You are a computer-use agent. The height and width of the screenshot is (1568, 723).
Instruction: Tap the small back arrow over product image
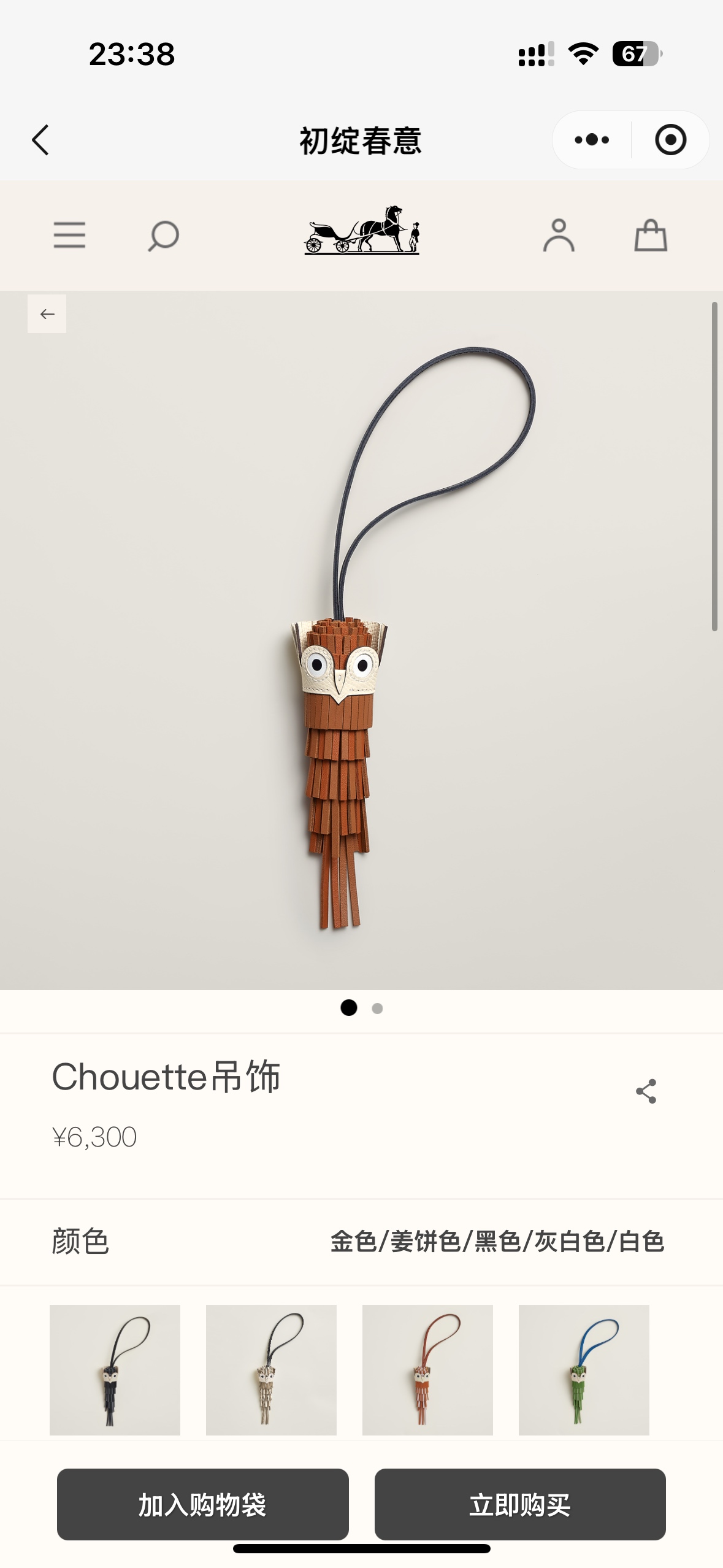(47, 314)
